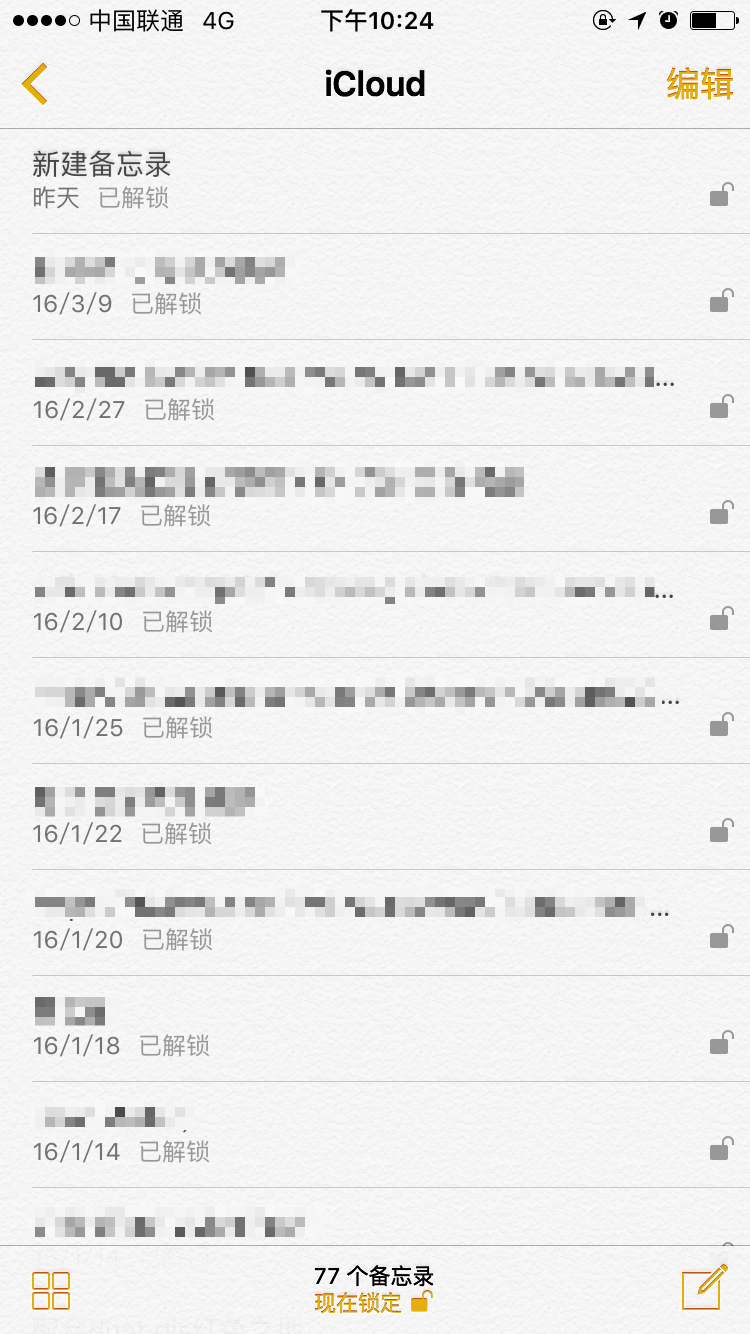Open the note dated 16/3/9

(375, 287)
